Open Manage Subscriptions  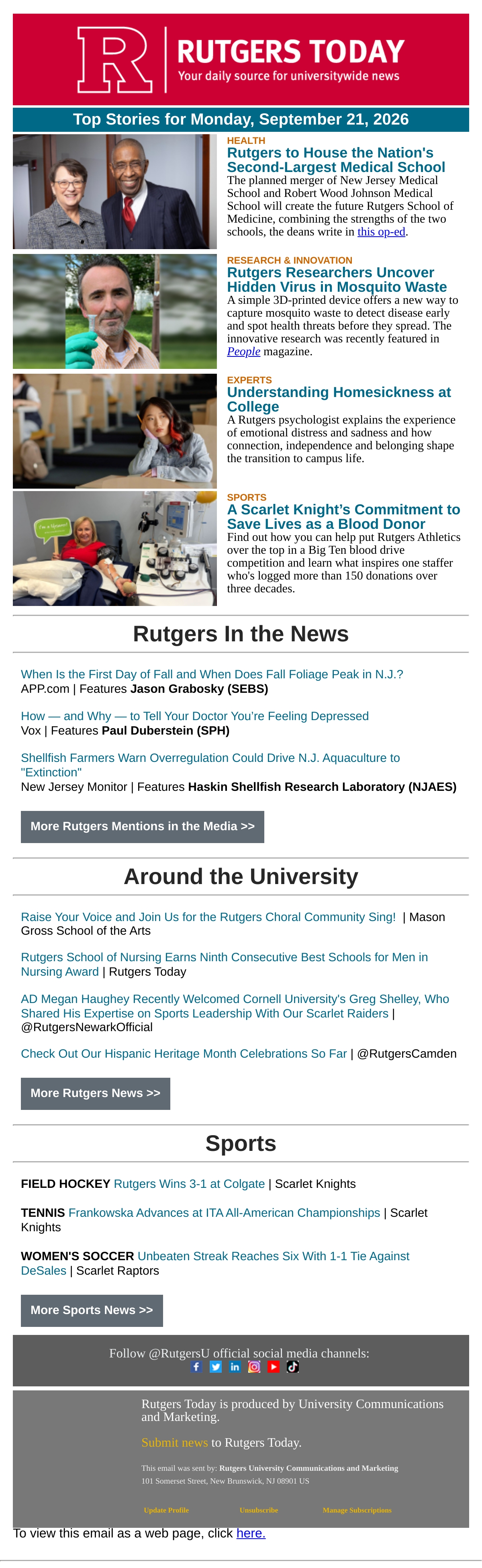pos(357,1510)
